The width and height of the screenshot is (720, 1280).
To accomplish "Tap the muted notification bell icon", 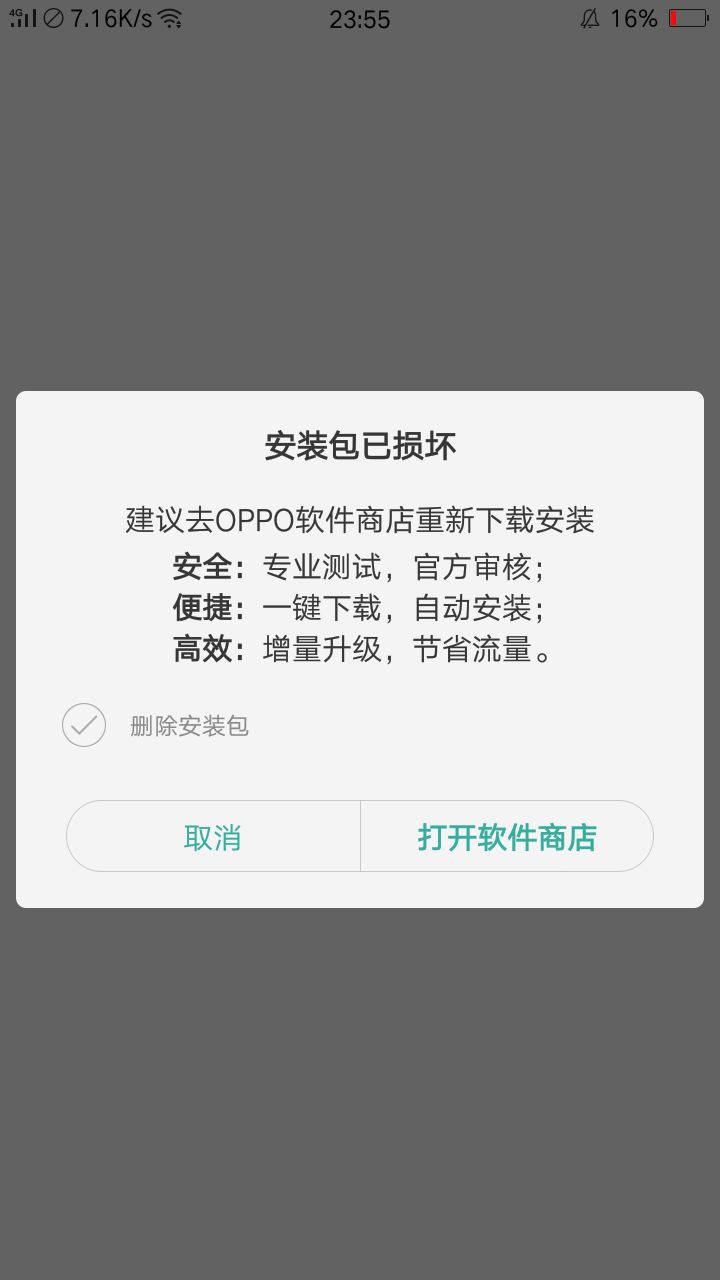I will coord(588,17).
